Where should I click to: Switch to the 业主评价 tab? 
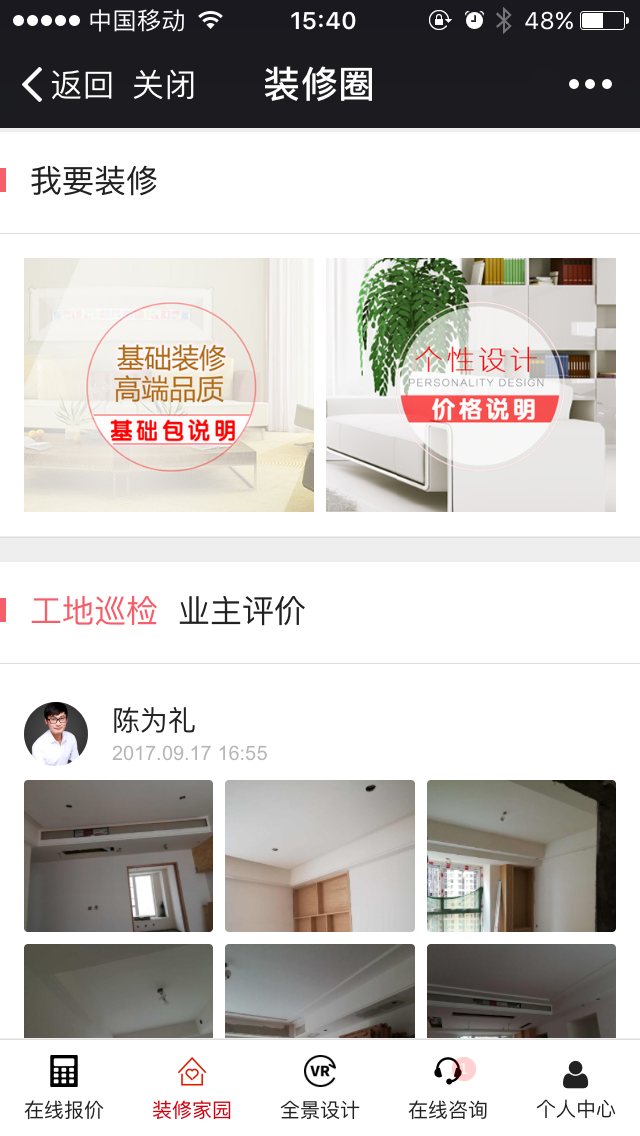[x=242, y=611]
